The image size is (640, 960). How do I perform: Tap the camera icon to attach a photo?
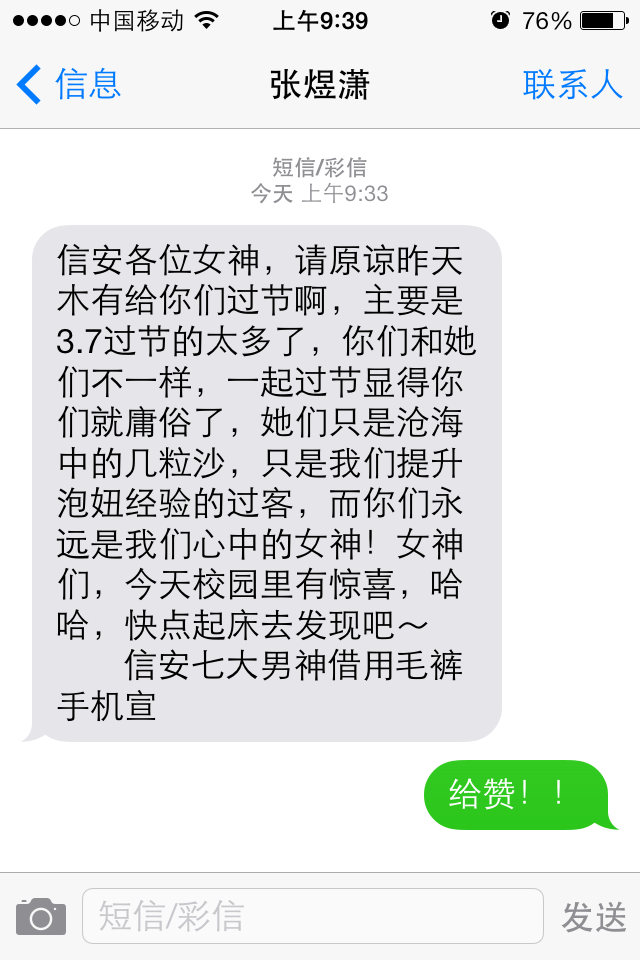point(41,916)
